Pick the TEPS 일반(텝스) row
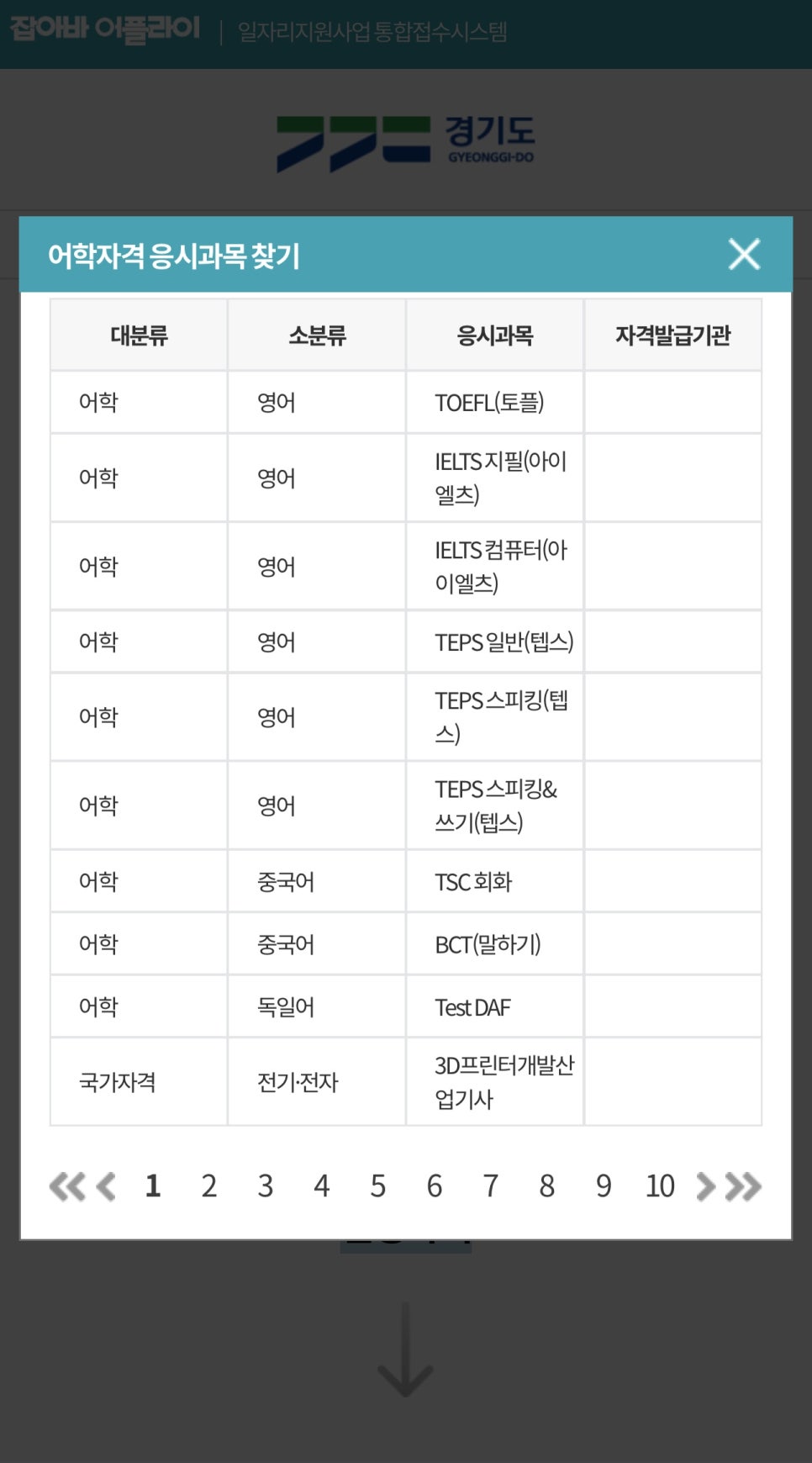 [406, 642]
